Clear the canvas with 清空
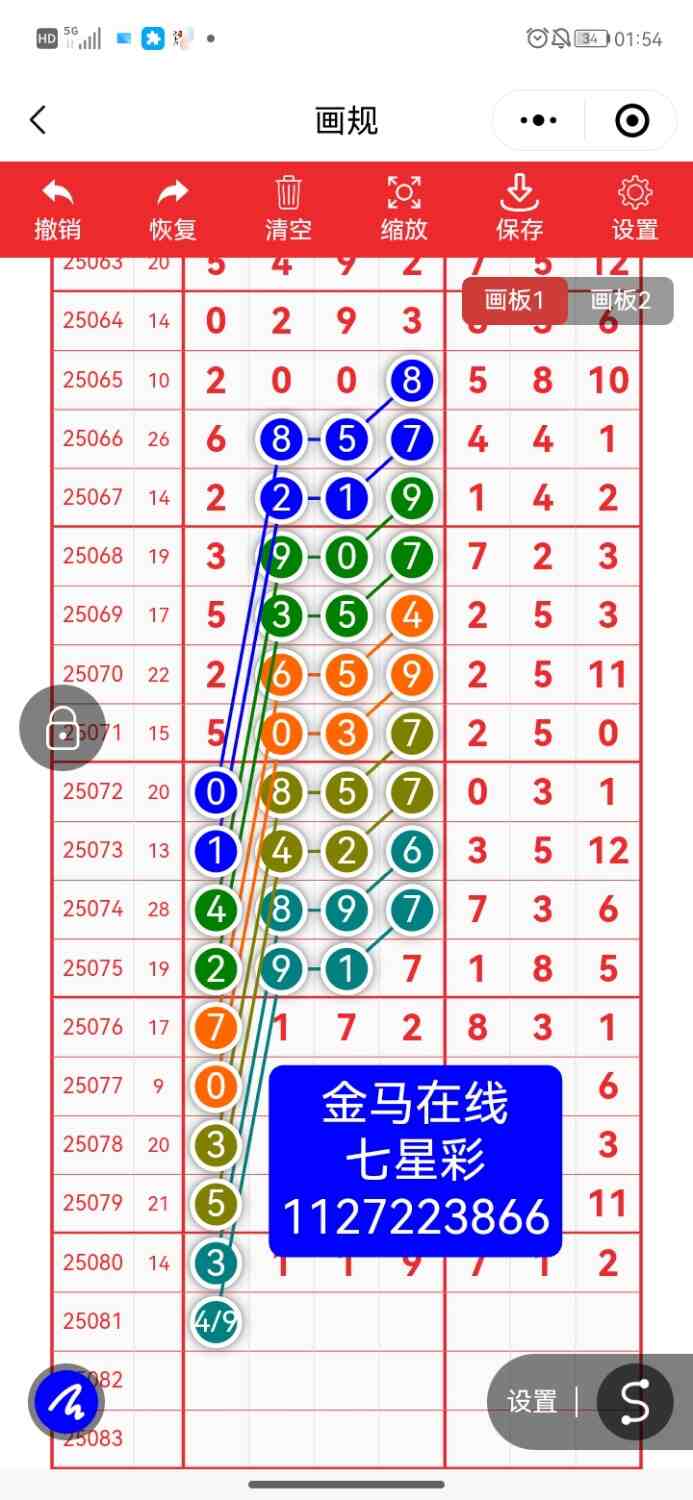 (x=289, y=209)
